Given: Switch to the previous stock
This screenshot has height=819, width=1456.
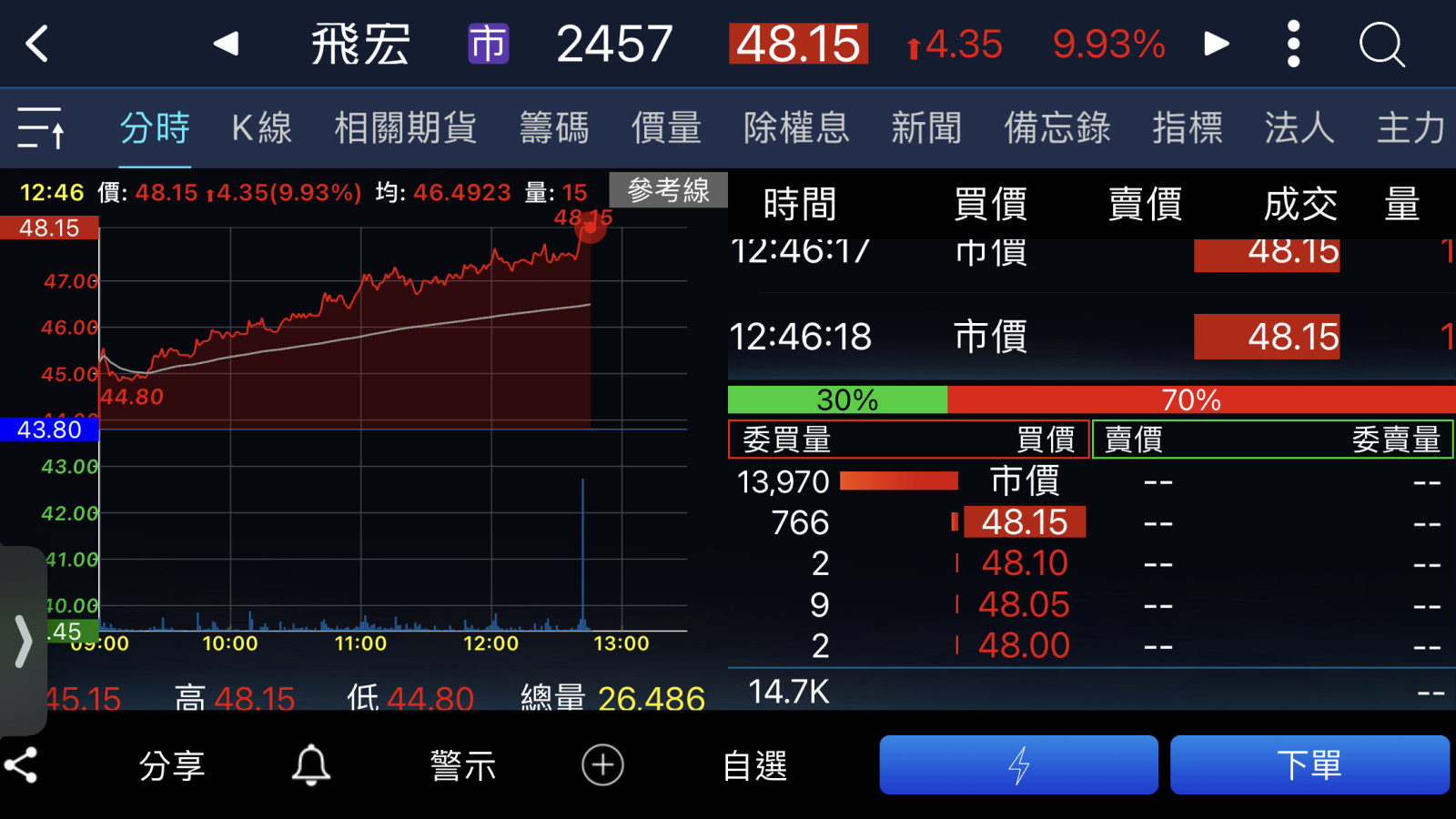Looking at the screenshot, I should [x=226, y=44].
